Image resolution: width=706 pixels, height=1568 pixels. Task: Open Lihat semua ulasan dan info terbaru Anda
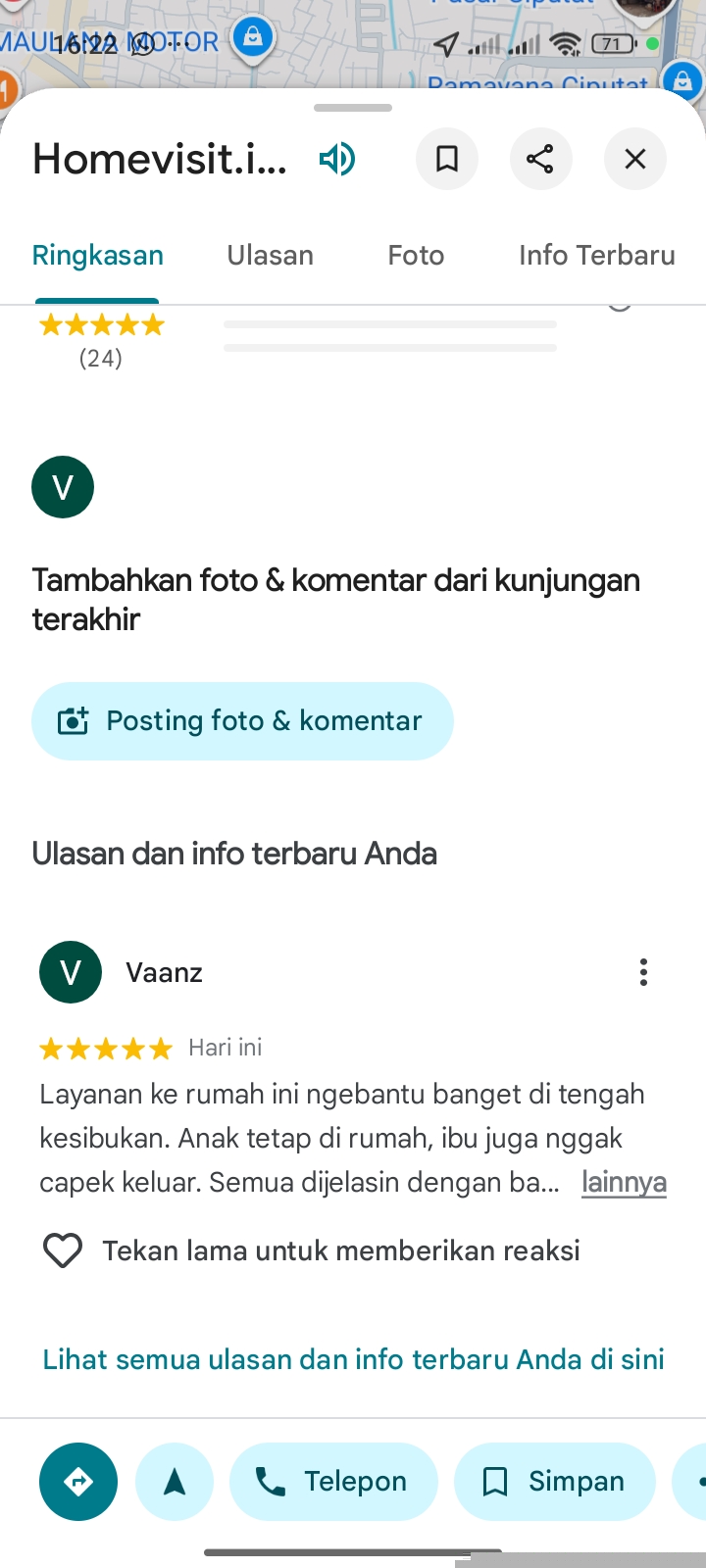[x=353, y=1359]
